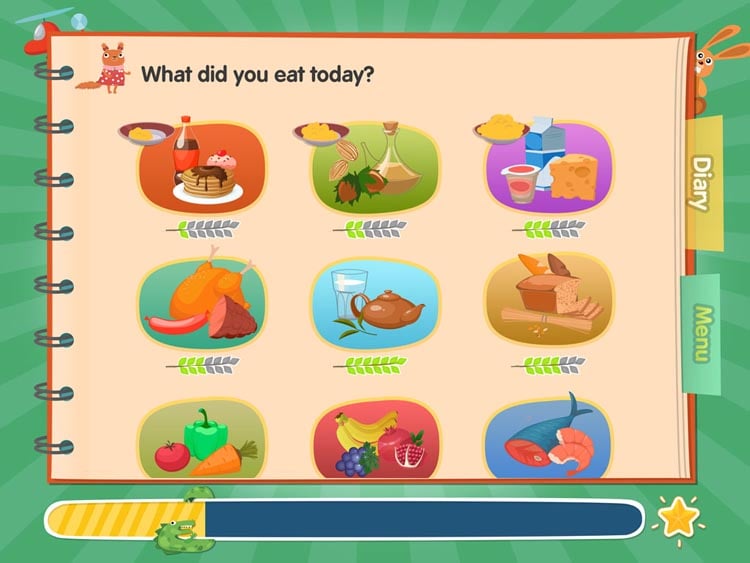Choose the fruits tile with bananas
Viewport: 750px width, 563px height.
pyautogui.click(x=375, y=440)
